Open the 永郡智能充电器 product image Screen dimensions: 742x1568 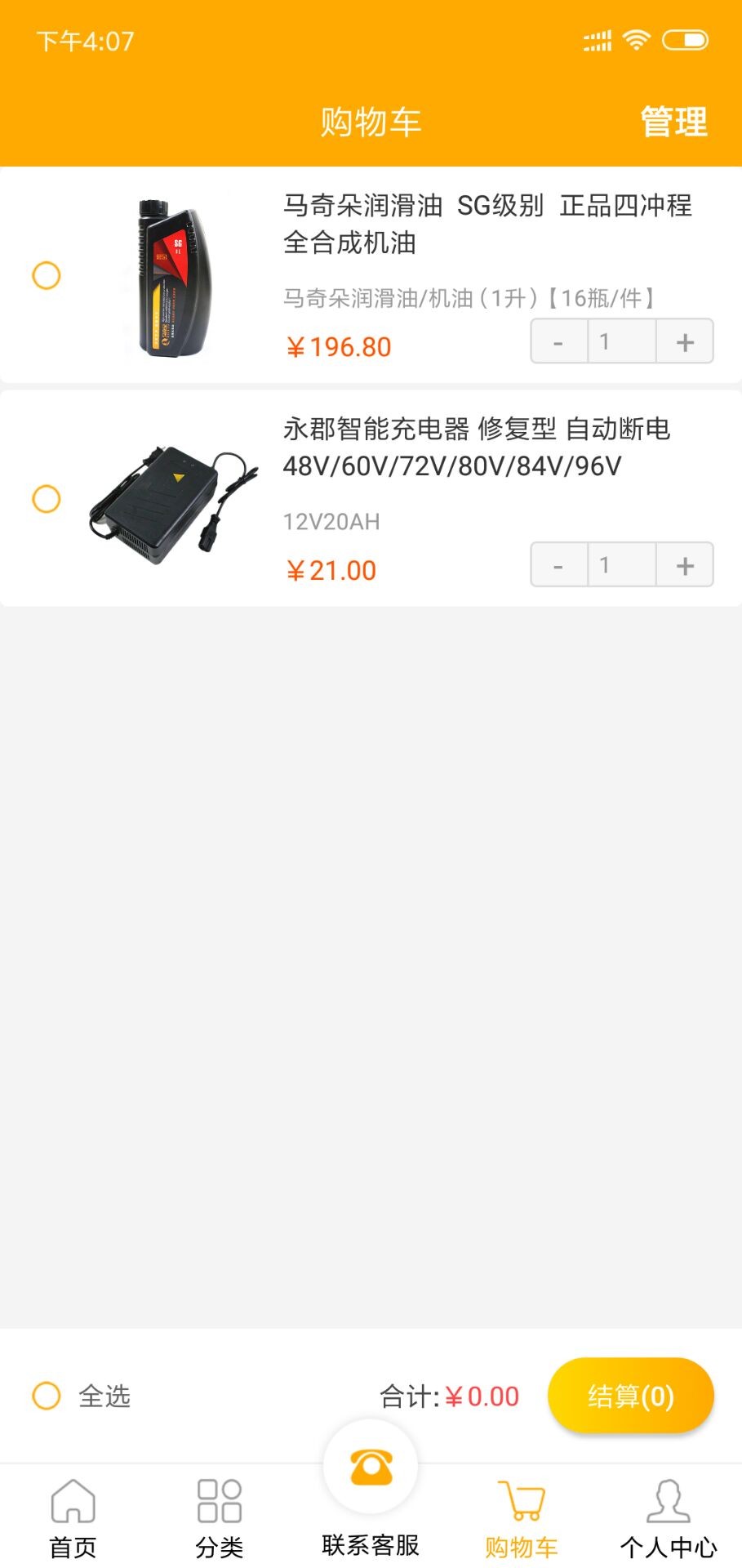[x=174, y=500]
